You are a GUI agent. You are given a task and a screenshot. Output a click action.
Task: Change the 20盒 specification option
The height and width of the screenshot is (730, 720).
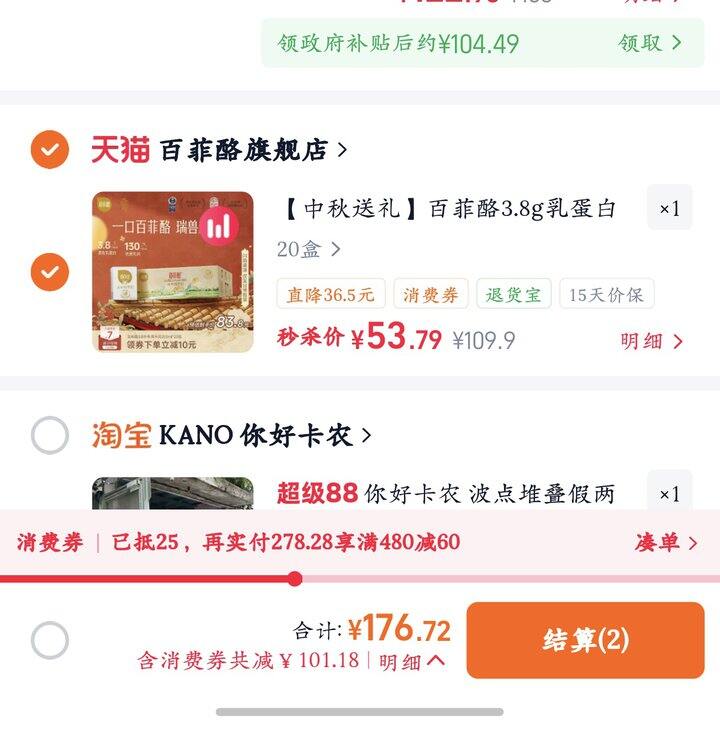[309, 250]
